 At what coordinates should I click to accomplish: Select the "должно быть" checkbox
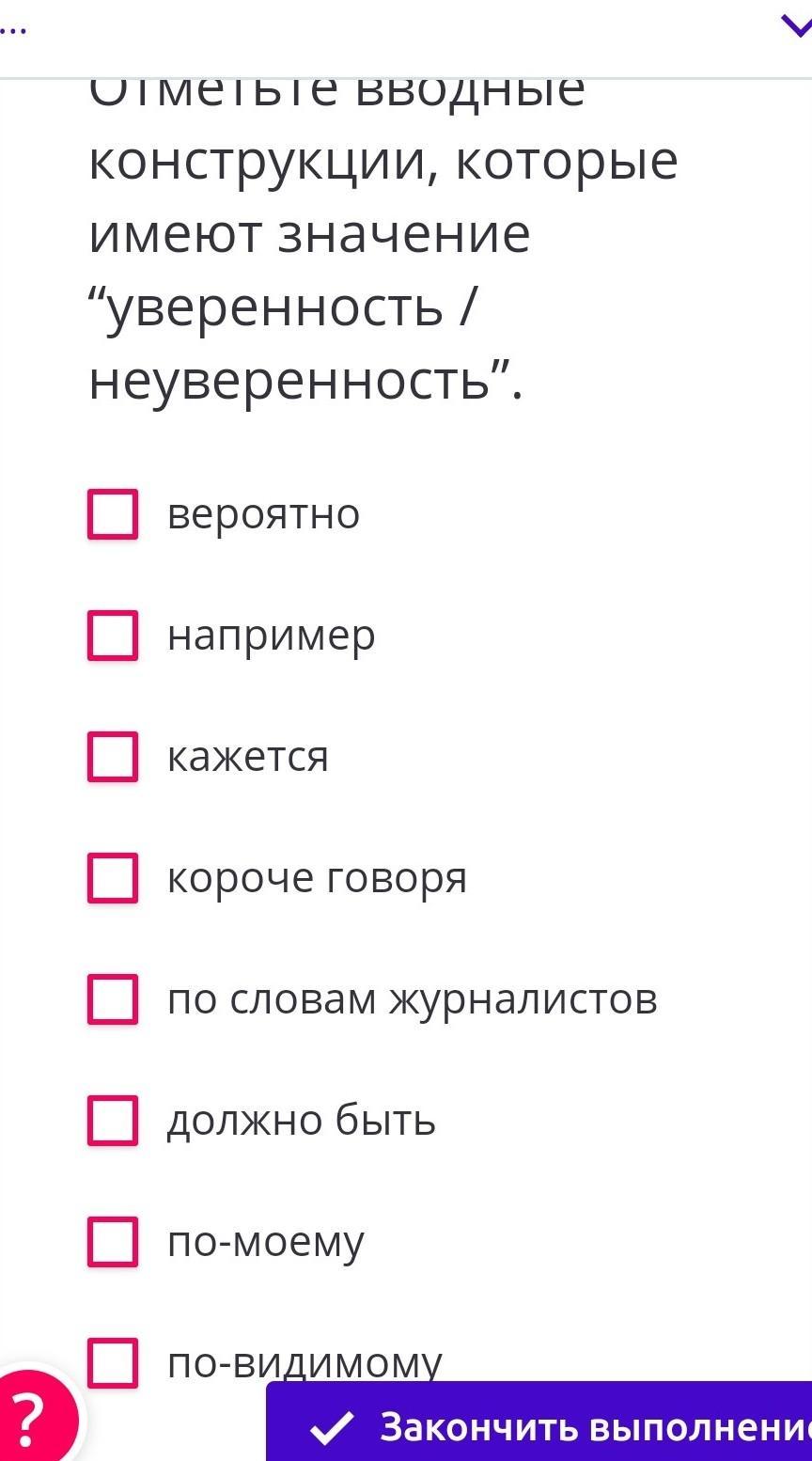pyautogui.click(x=113, y=1121)
